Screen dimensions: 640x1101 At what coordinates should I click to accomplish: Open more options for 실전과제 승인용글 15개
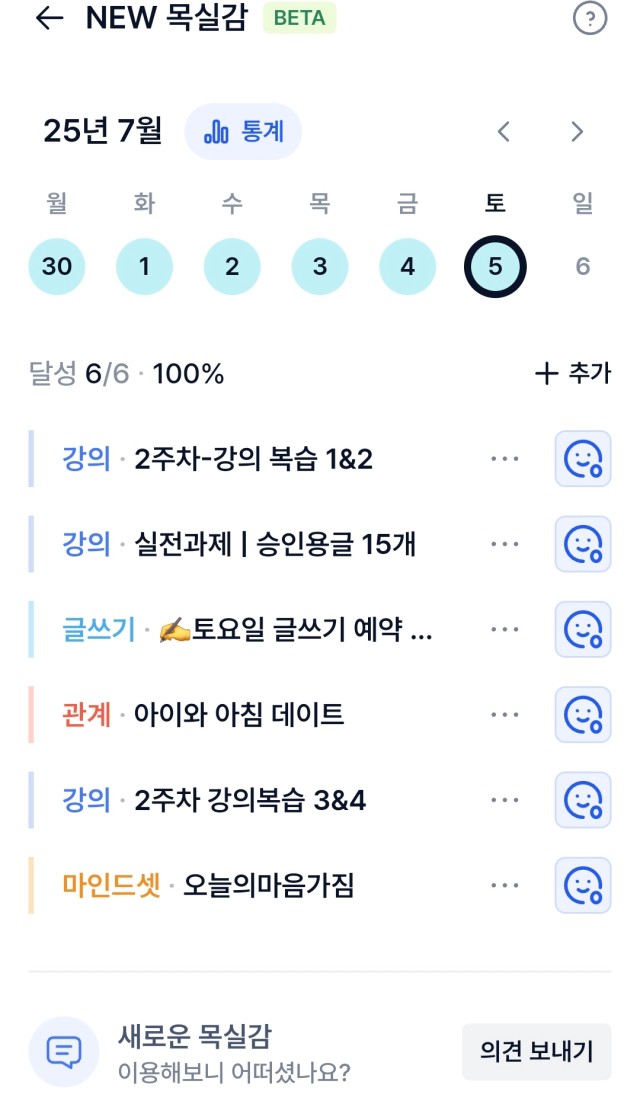(504, 544)
